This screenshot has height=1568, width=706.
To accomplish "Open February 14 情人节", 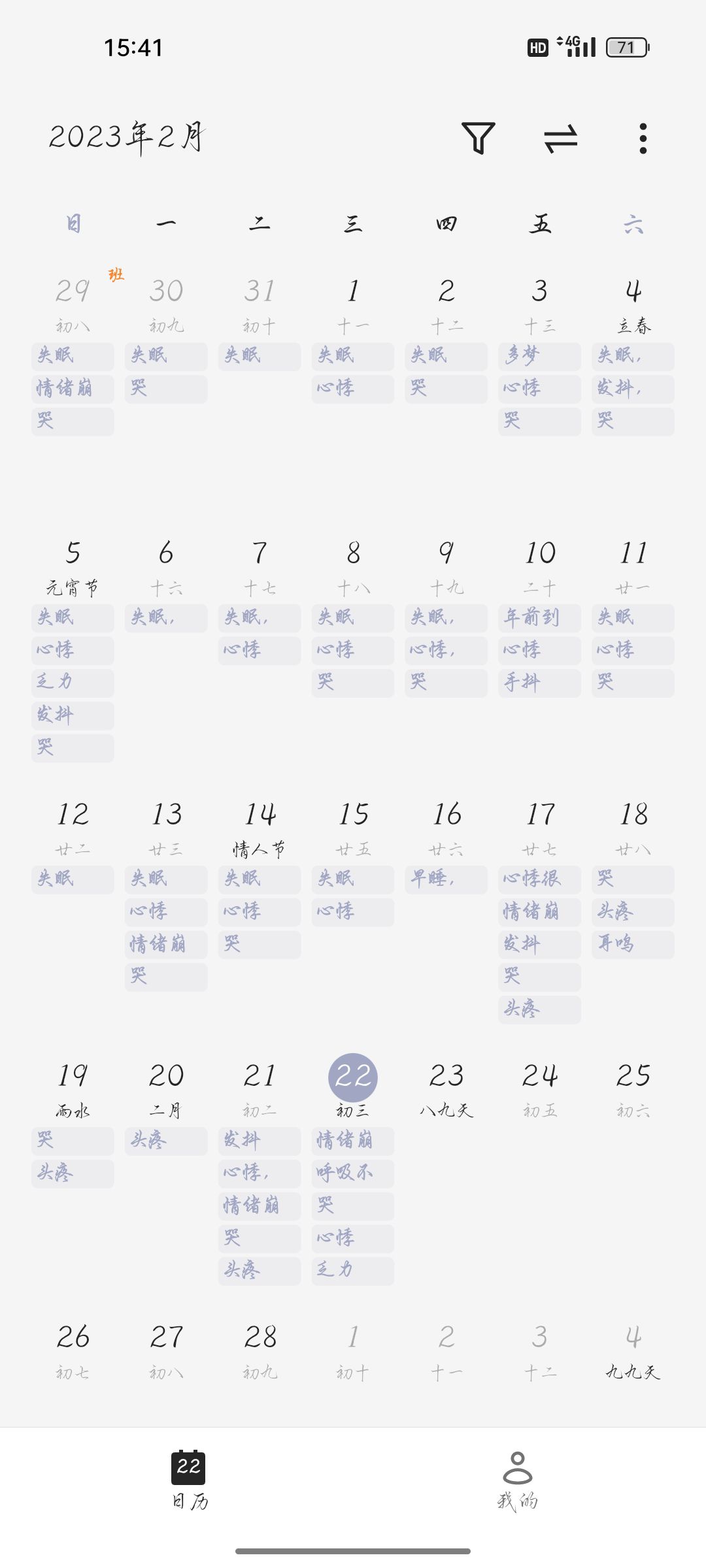I will click(x=260, y=828).
